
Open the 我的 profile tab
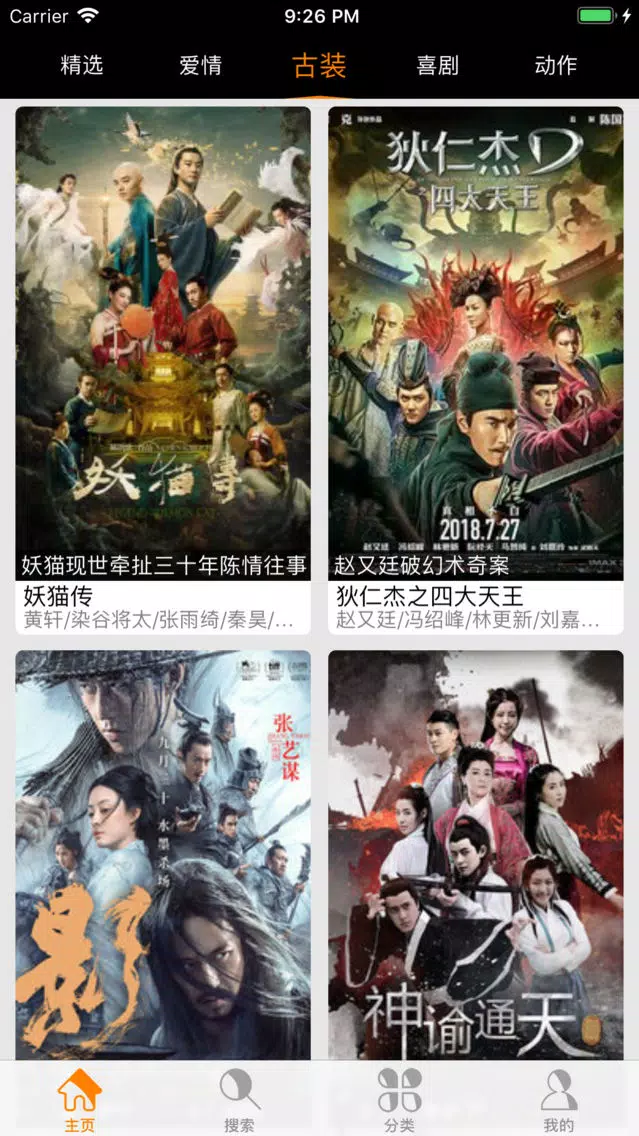coord(559,1099)
